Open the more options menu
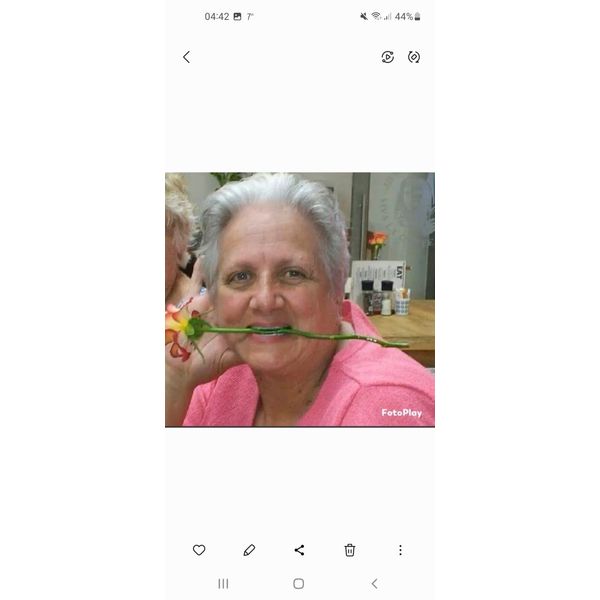The width and height of the screenshot is (600, 600). 400,550
